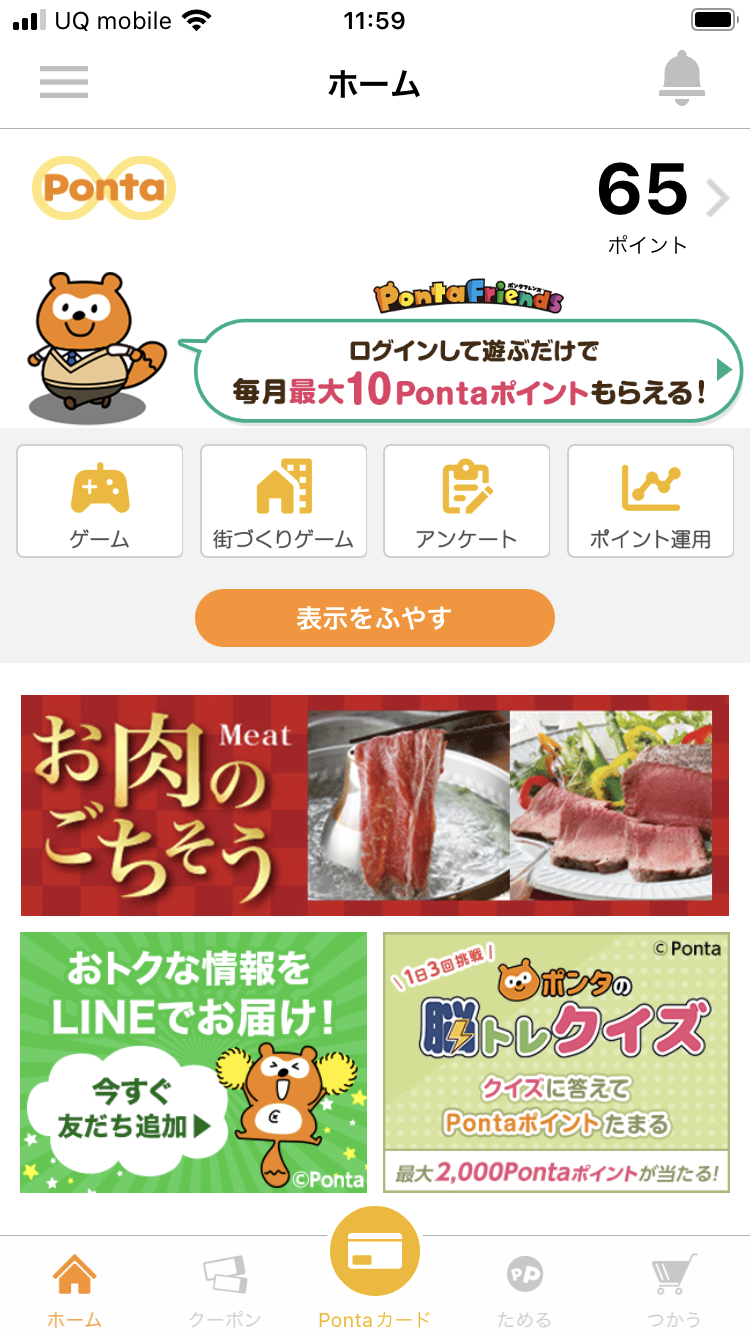Switch to the ためる tab

click(x=525, y=1290)
